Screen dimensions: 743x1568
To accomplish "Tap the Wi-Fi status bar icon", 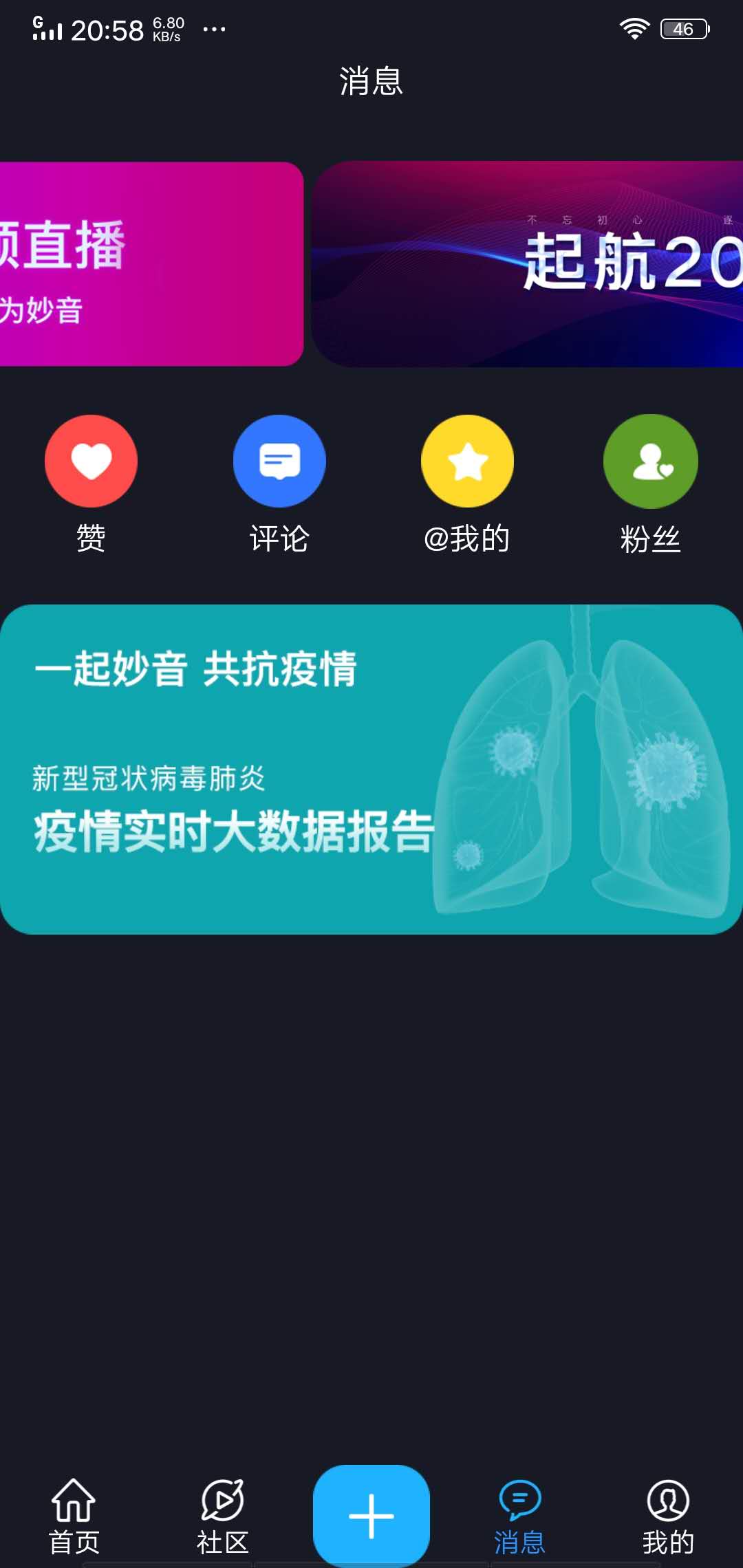I will click(634, 28).
